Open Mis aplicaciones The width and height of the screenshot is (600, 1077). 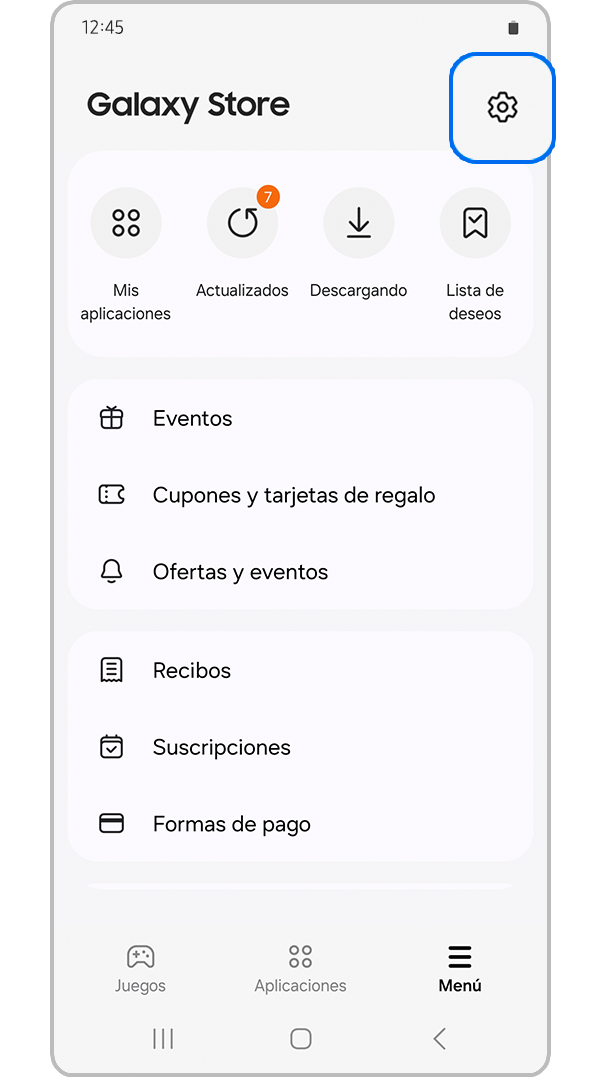point(126,224)
